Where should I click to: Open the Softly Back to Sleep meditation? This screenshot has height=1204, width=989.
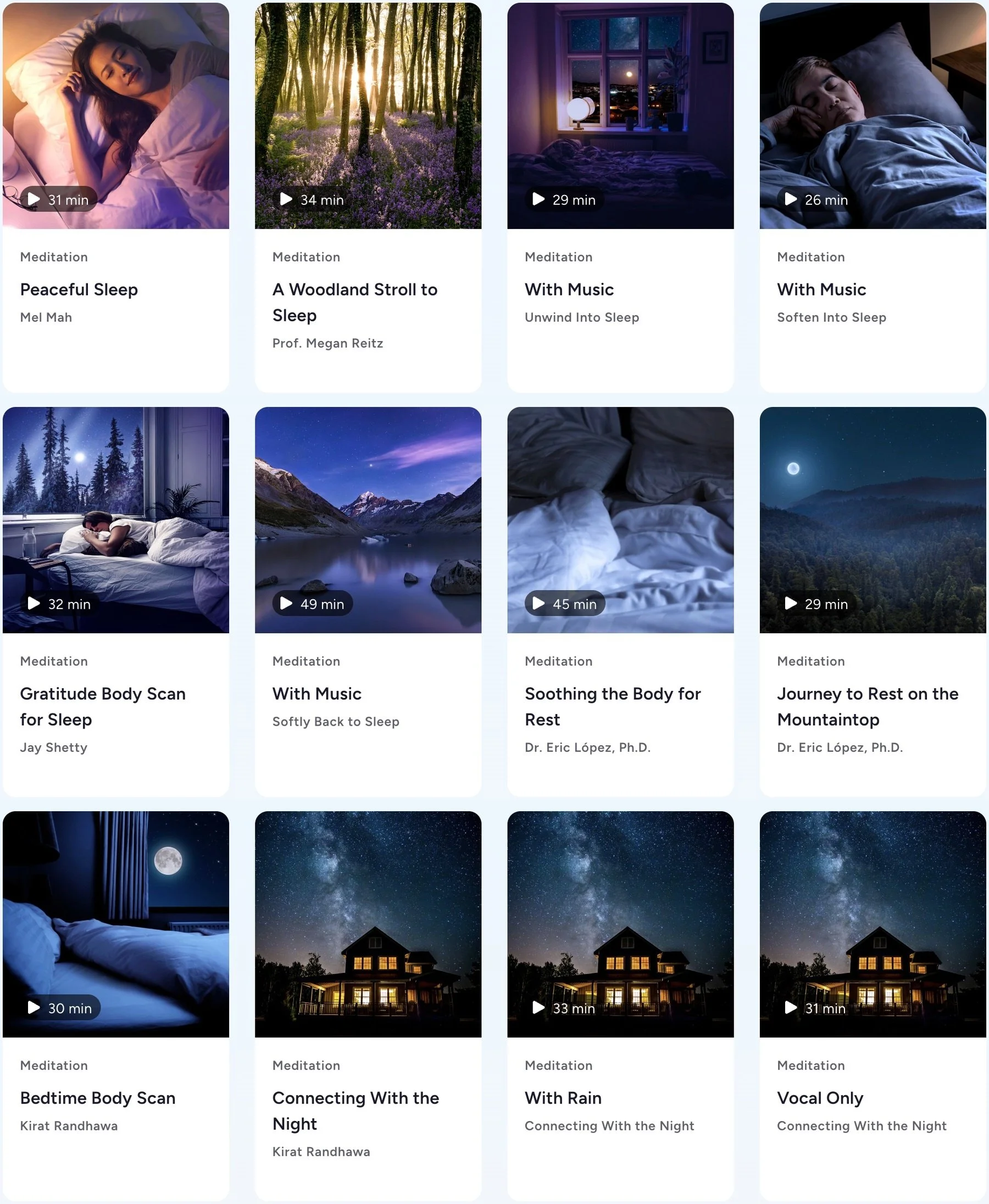tap(368, 601)
